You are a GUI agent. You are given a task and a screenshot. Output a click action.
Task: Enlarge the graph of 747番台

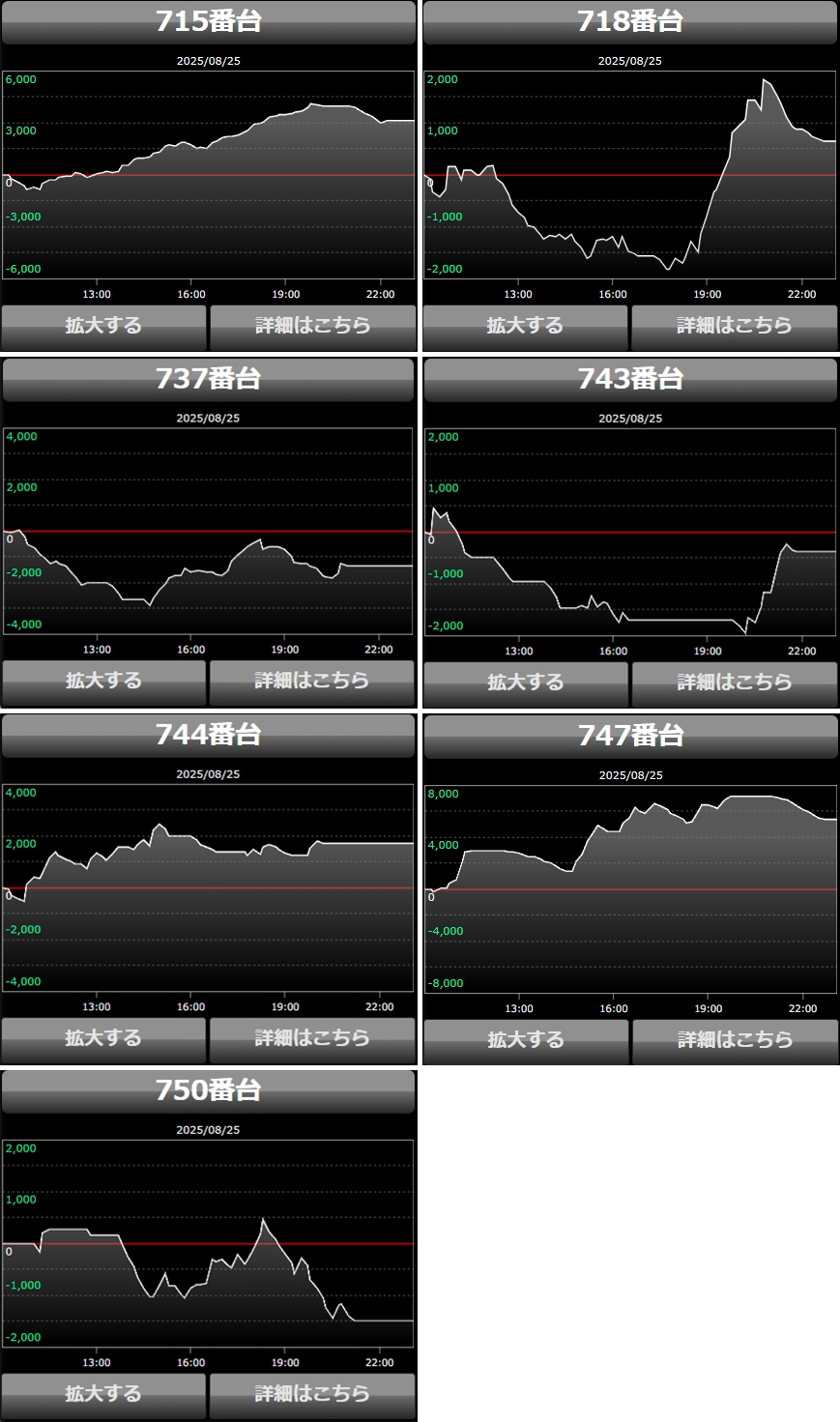coord(525,1040)
